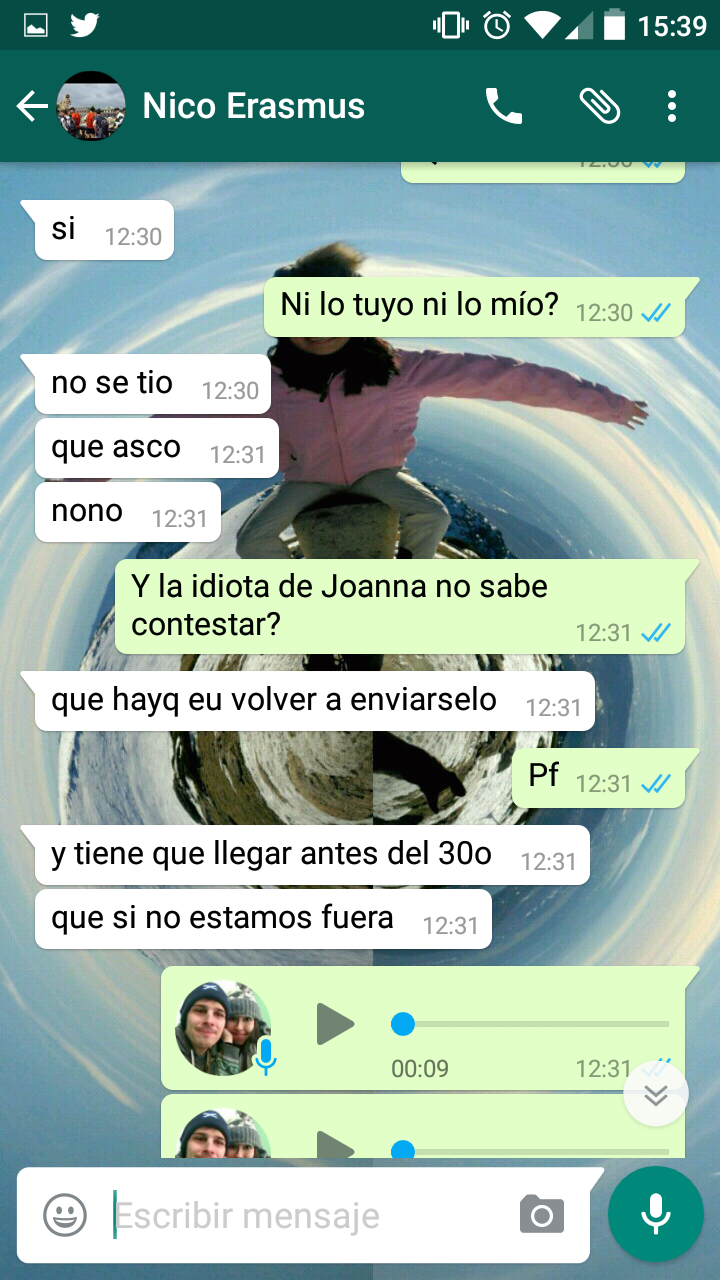The height and width of the screenshot is (1280, 720).
Task: Tap the microphone to record audio
Action: tap(656, 1214)
